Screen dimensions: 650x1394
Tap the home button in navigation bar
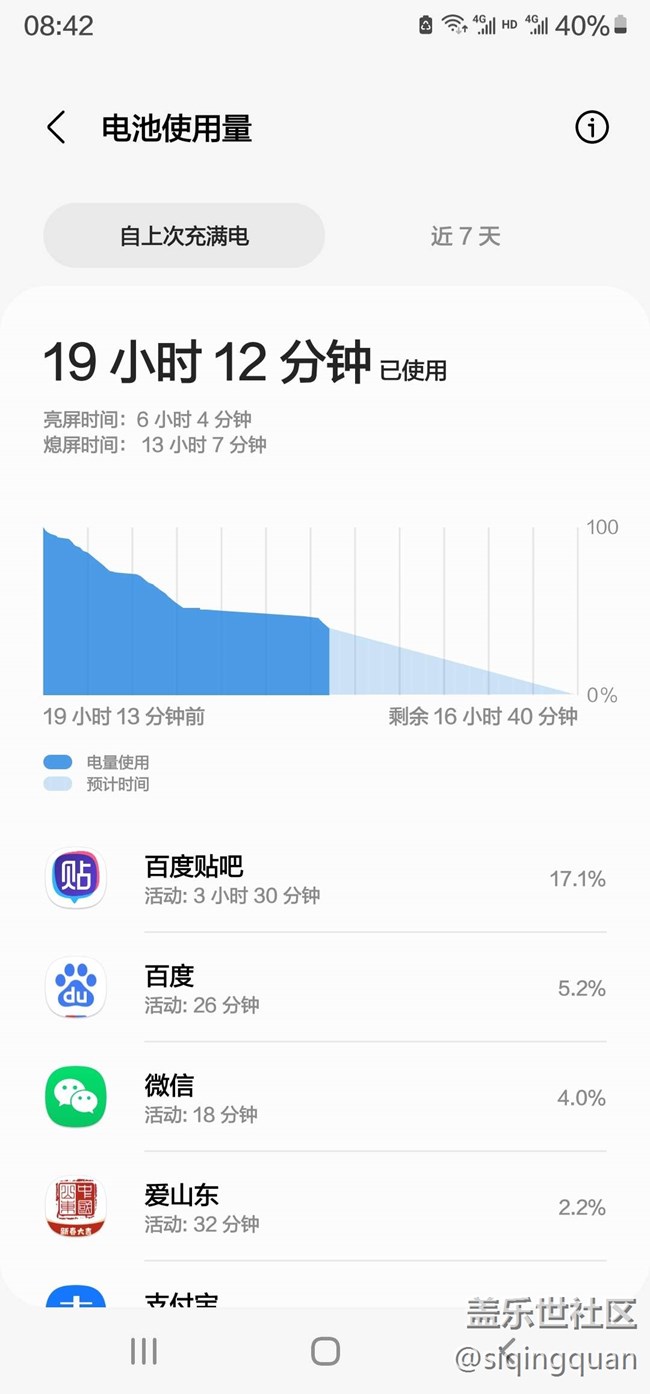pyautogui.click(x=325, y=1352)
